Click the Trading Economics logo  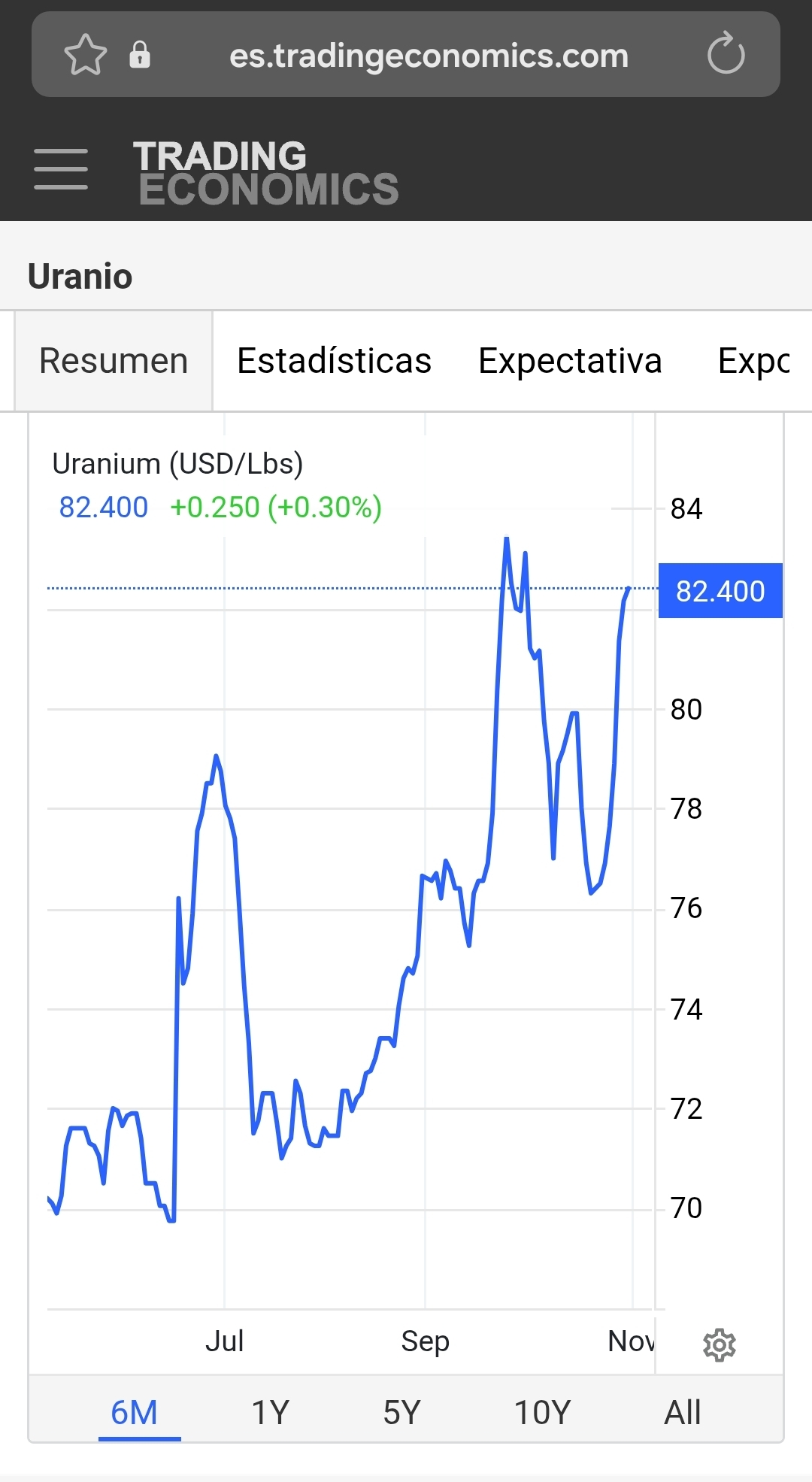pos(267,171)
